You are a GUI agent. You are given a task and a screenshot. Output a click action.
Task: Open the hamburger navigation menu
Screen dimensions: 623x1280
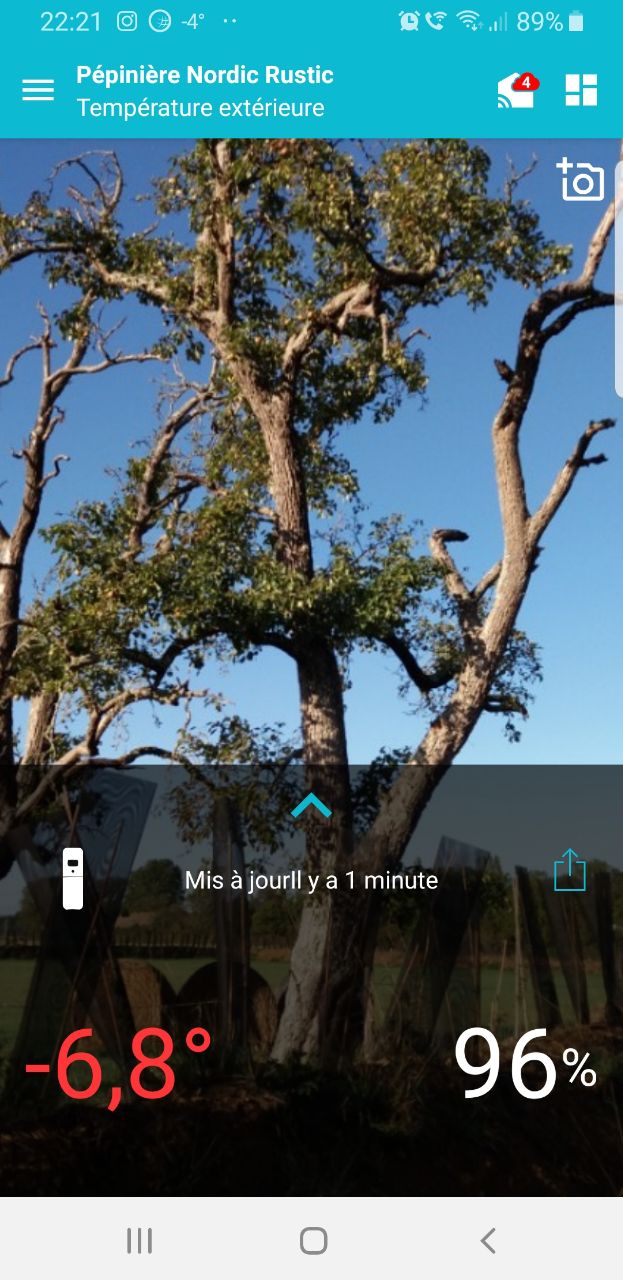pyautogui.click(x=38, y=90)
